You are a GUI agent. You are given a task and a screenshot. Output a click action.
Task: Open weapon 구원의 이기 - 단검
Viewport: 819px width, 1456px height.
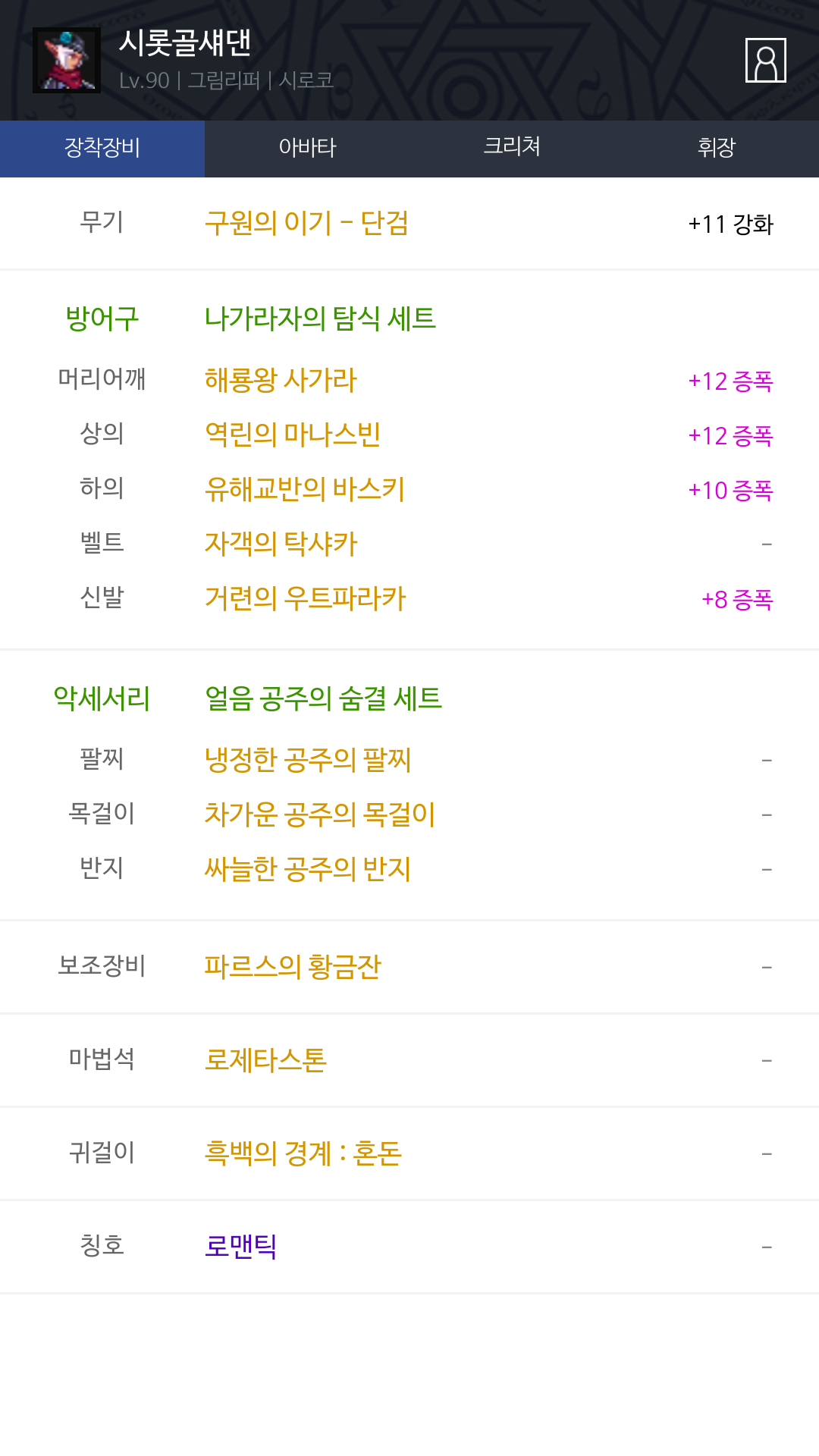tap(306, 223)
